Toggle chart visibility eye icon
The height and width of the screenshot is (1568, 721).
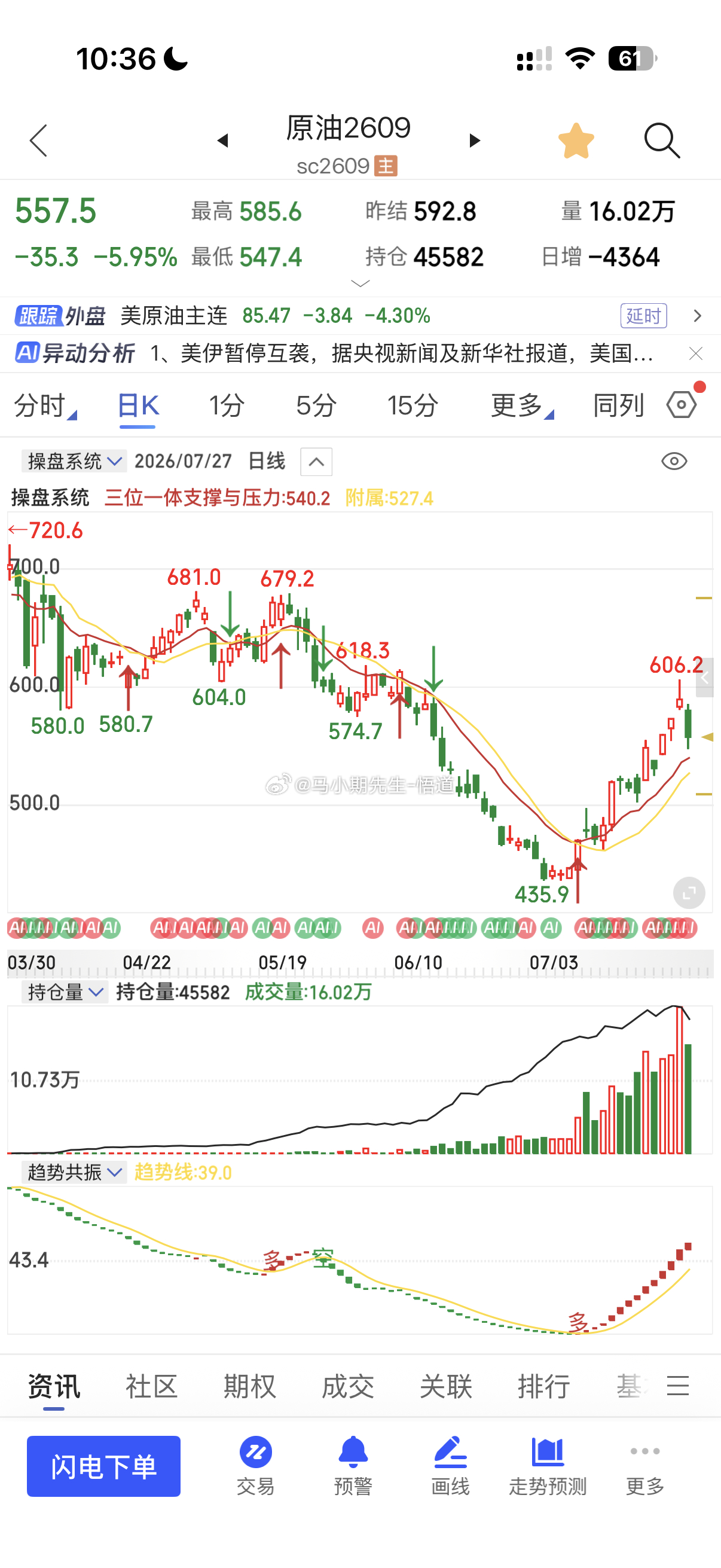click(674, 462)
